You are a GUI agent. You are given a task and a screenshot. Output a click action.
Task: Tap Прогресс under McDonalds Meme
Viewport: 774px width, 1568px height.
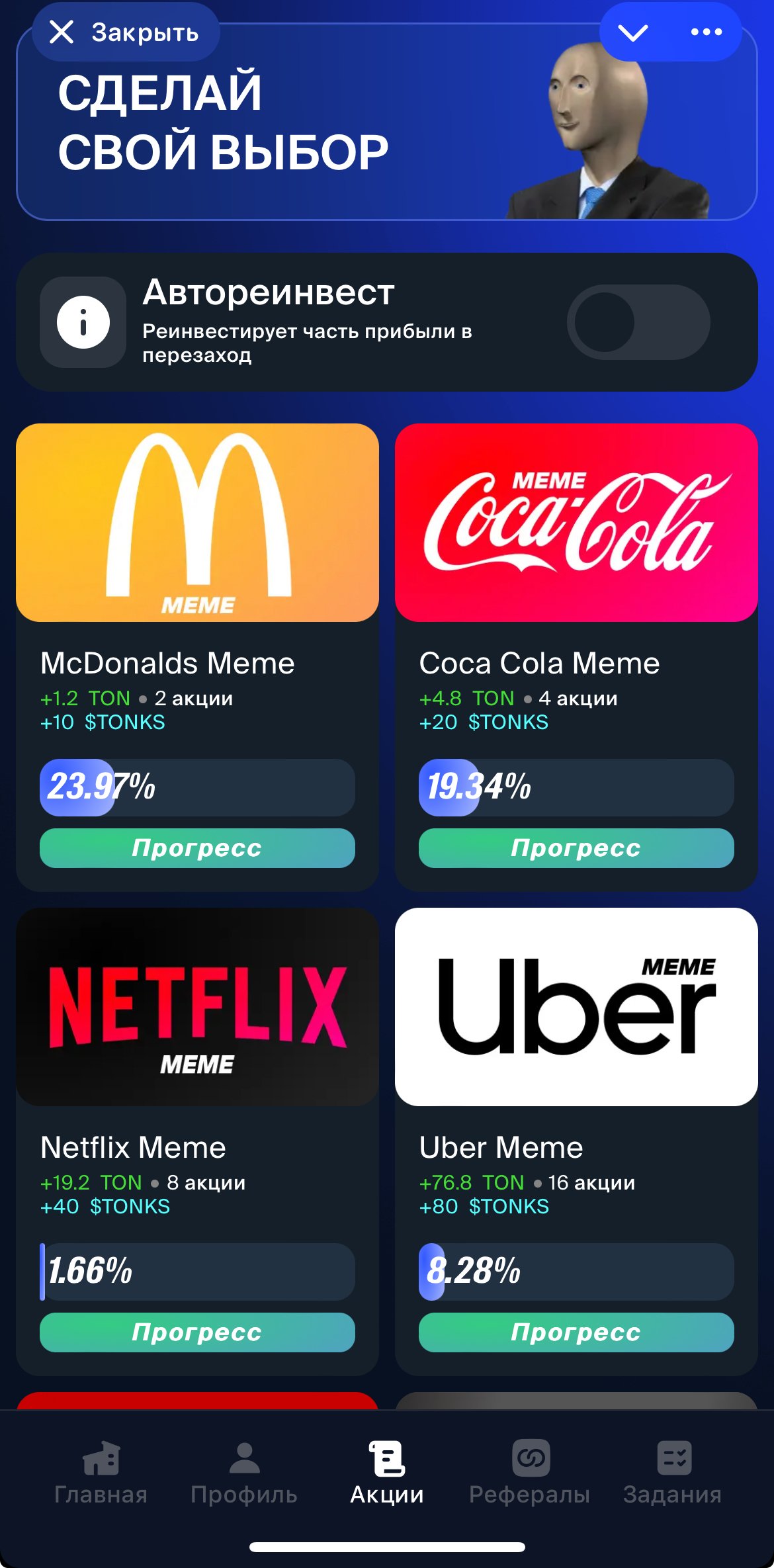click(x=197, y=848)
